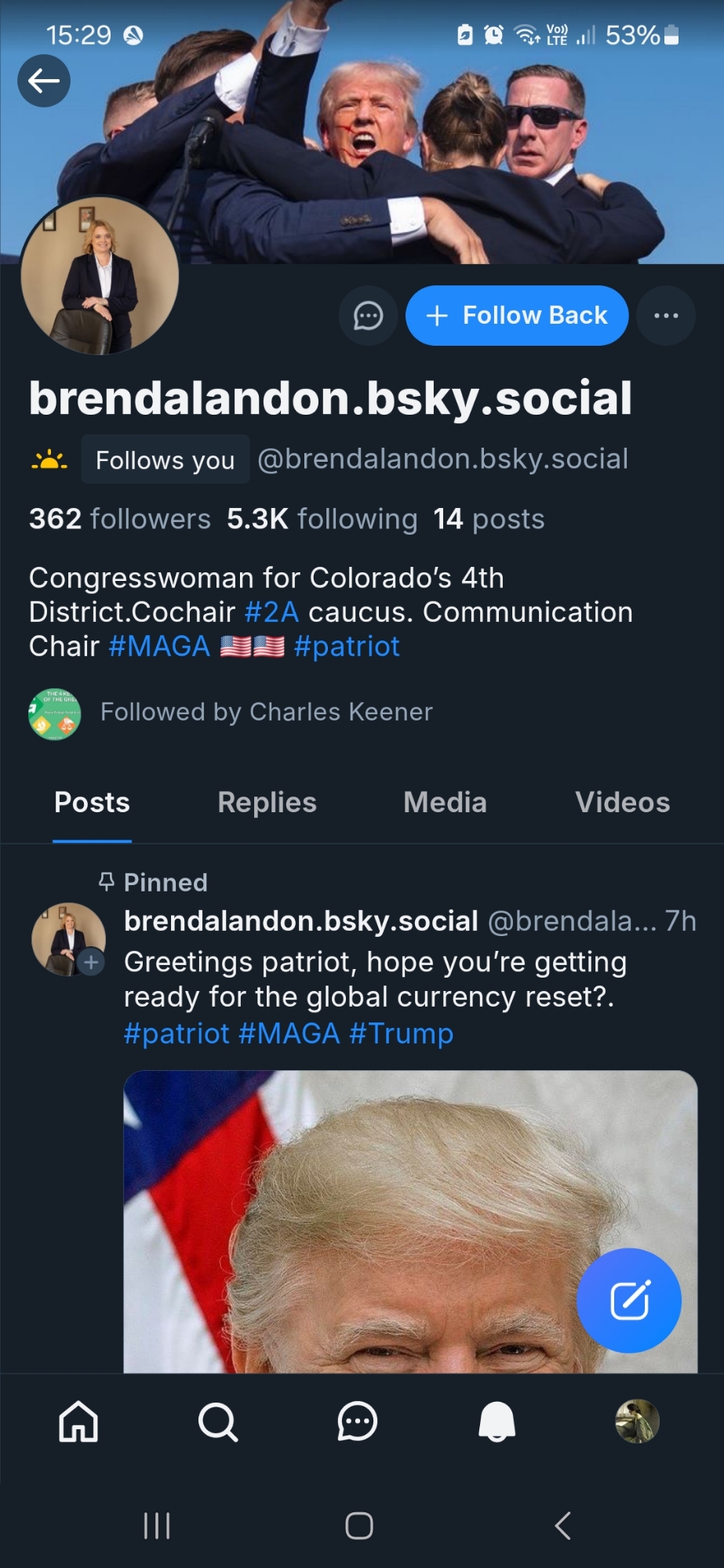
Task: Compose a new post
Action: click(x=628, y=1301)
